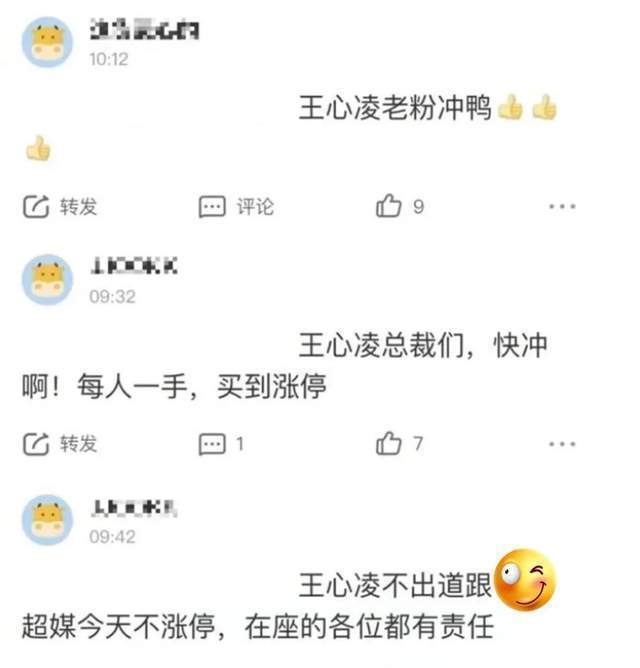Image resolution: width=640 pixels, height=668 pixels.
Task: Like the 老粉冲鸭 post with 9 likes
Action: pos(390,207)
